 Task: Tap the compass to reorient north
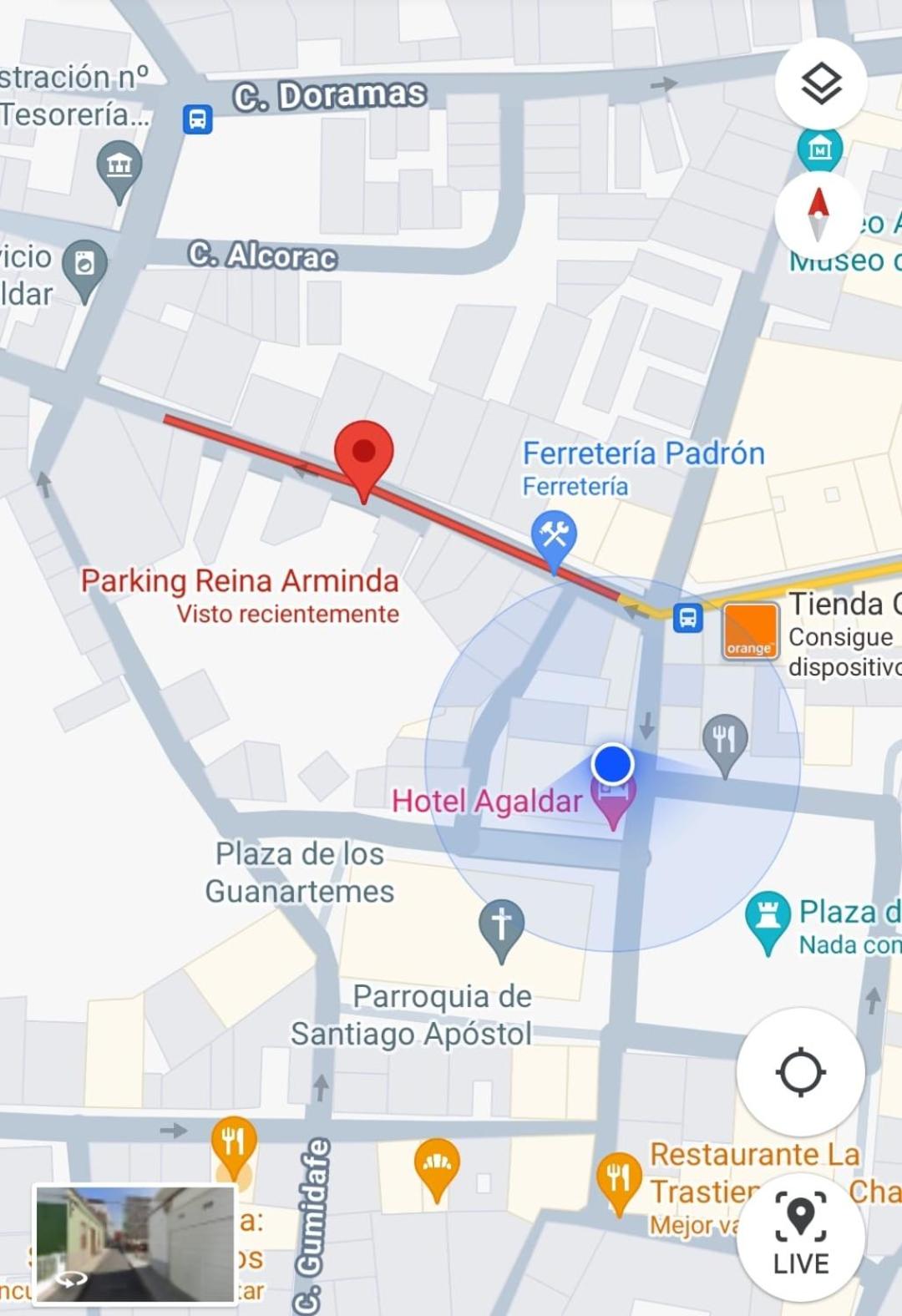click(818, 215)
